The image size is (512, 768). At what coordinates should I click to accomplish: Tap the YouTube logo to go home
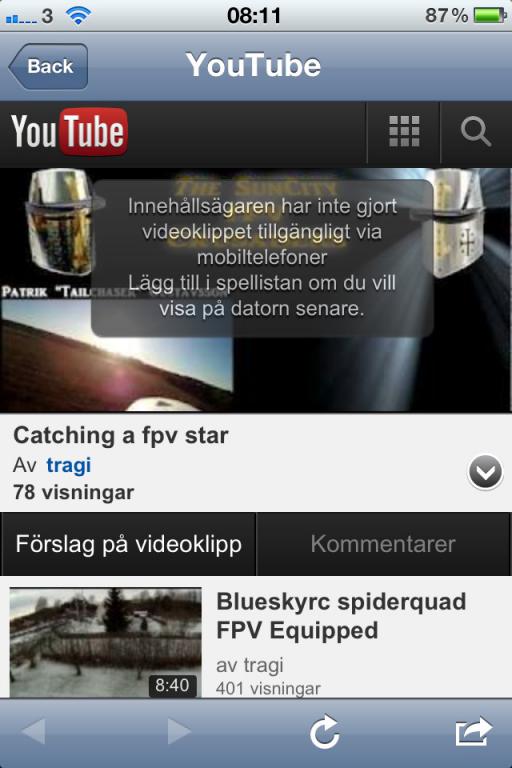(69, 131)
